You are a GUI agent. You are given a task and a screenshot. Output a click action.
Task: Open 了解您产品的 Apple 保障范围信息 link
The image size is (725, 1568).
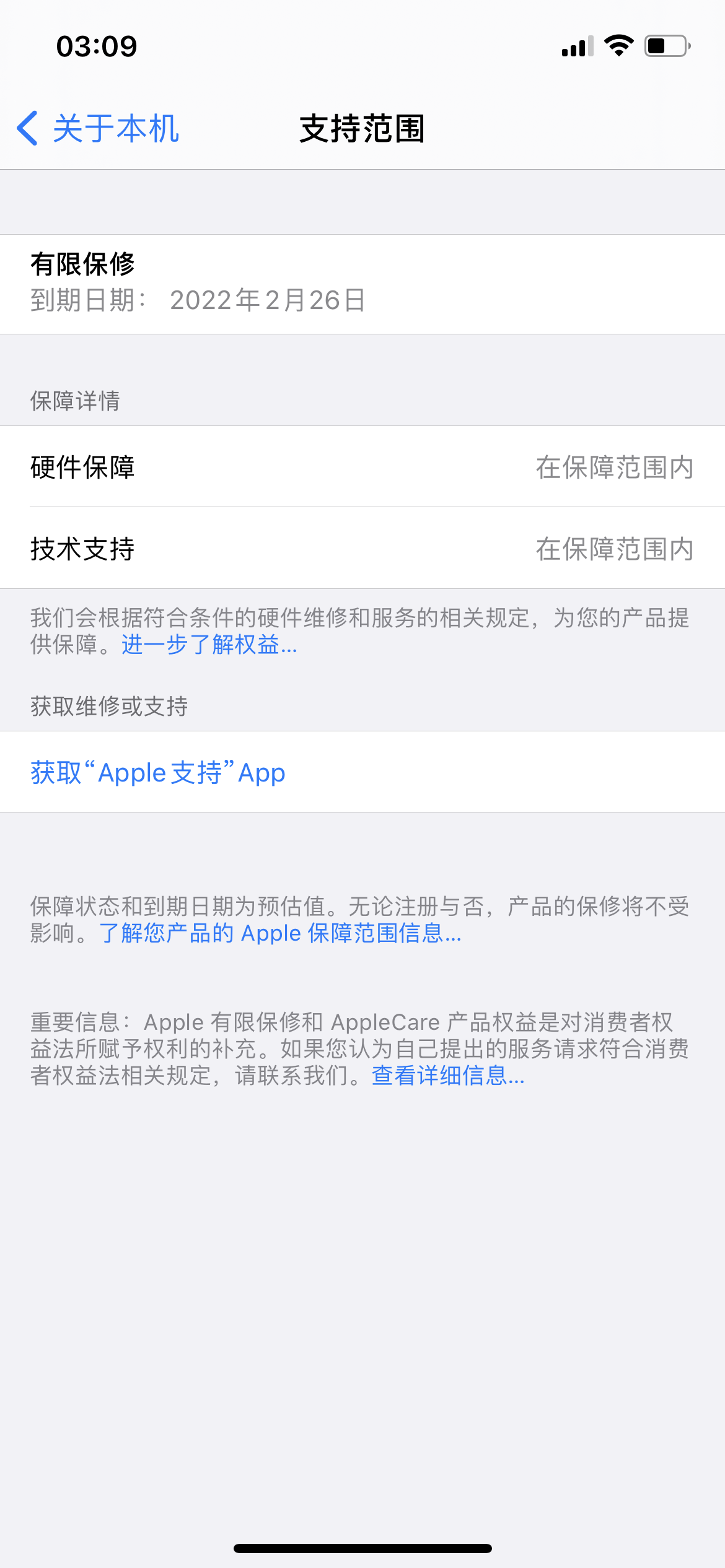point(280,933)
